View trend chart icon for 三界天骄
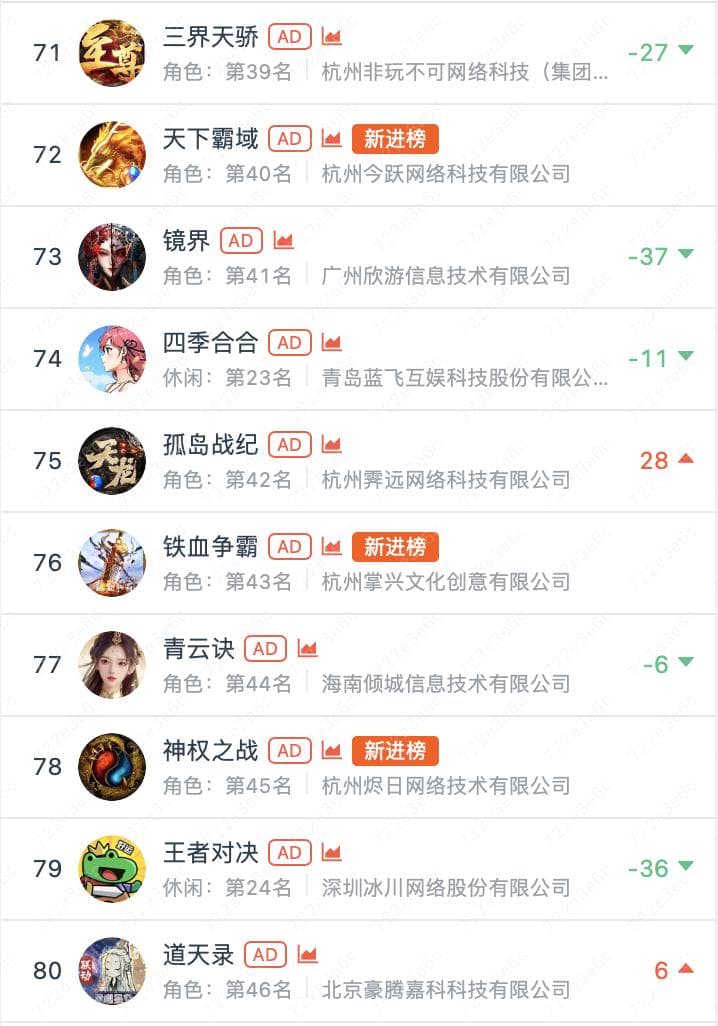Image resolution: width=718 pixels, height=1026 pixels. [x=332, y=38]
